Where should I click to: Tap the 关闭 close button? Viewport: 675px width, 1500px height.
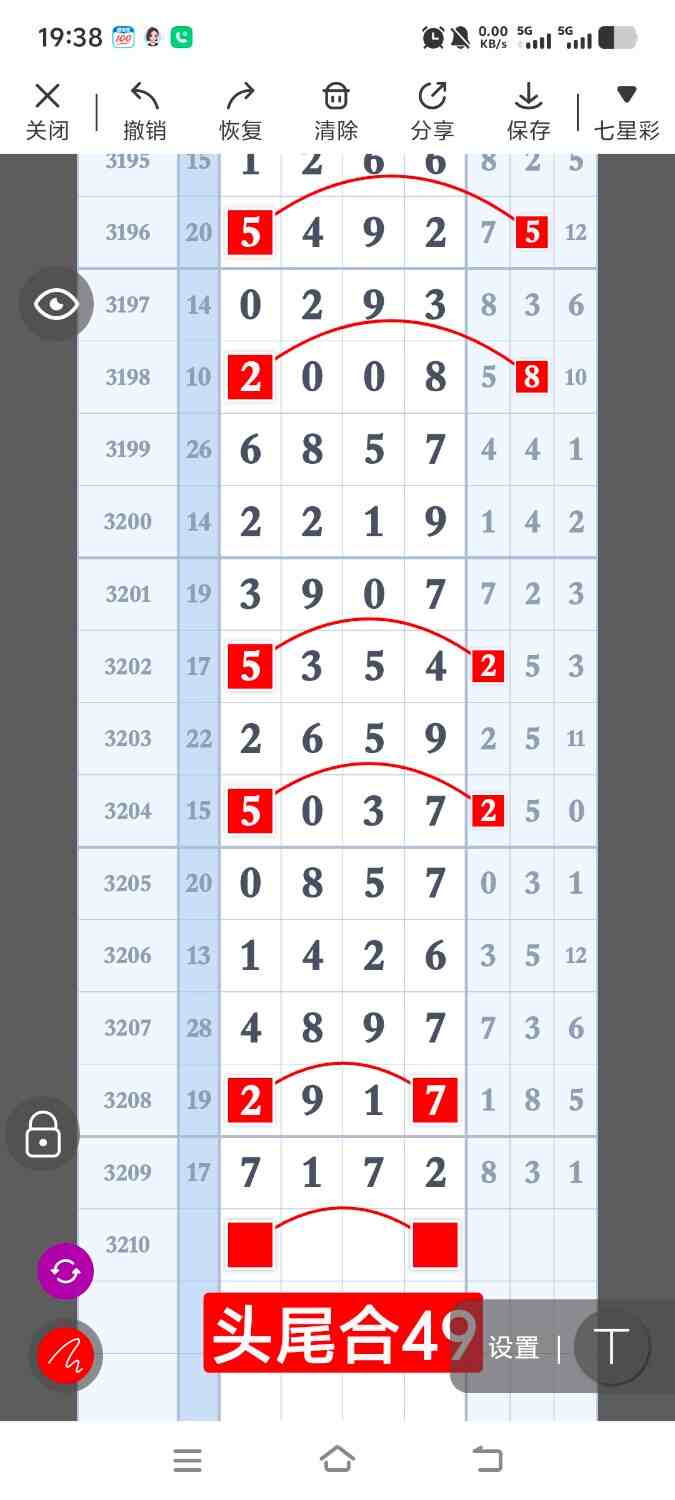click(47, 111)
